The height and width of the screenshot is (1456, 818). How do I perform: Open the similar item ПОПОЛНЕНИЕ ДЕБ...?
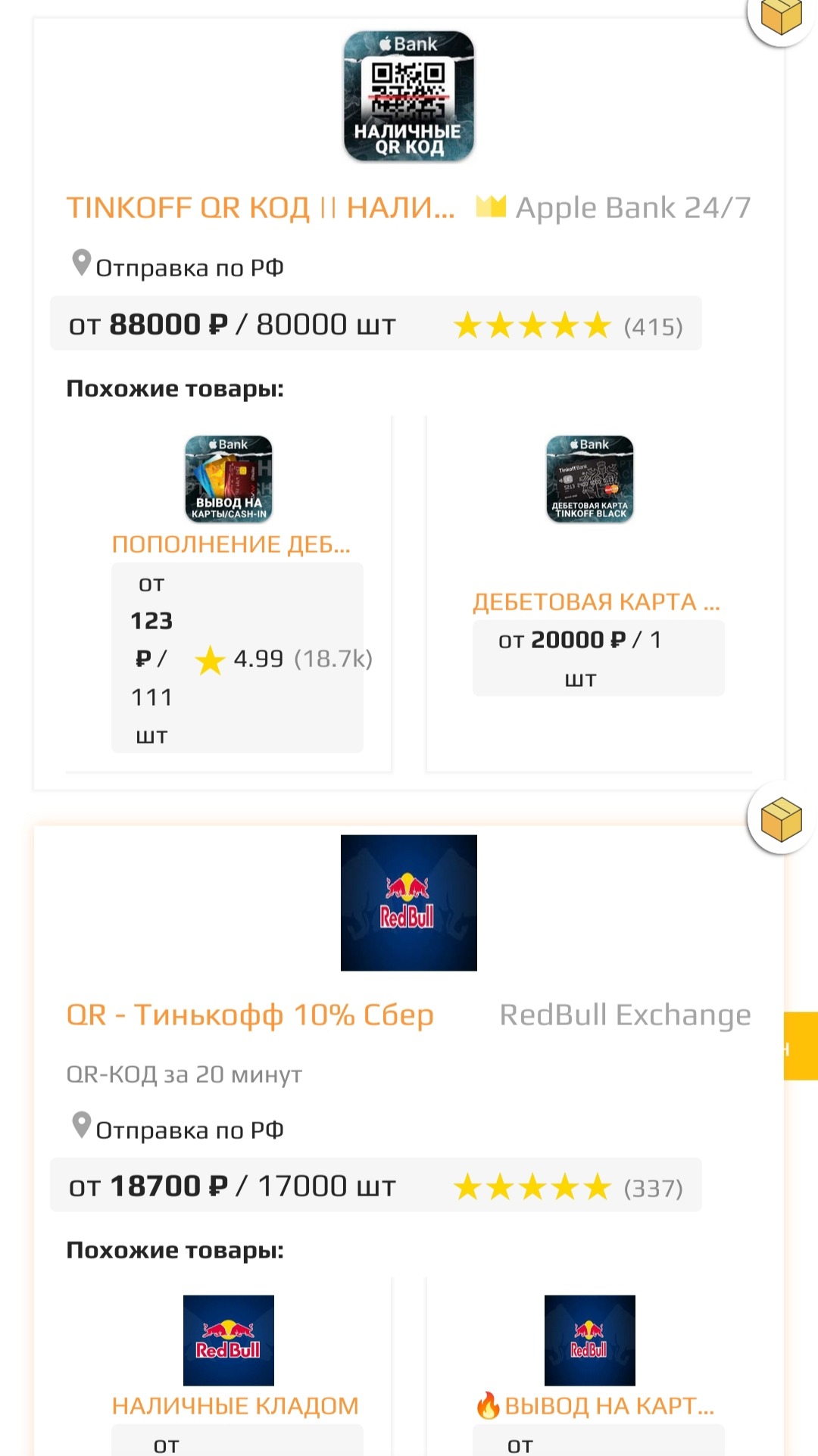point(231,544)
